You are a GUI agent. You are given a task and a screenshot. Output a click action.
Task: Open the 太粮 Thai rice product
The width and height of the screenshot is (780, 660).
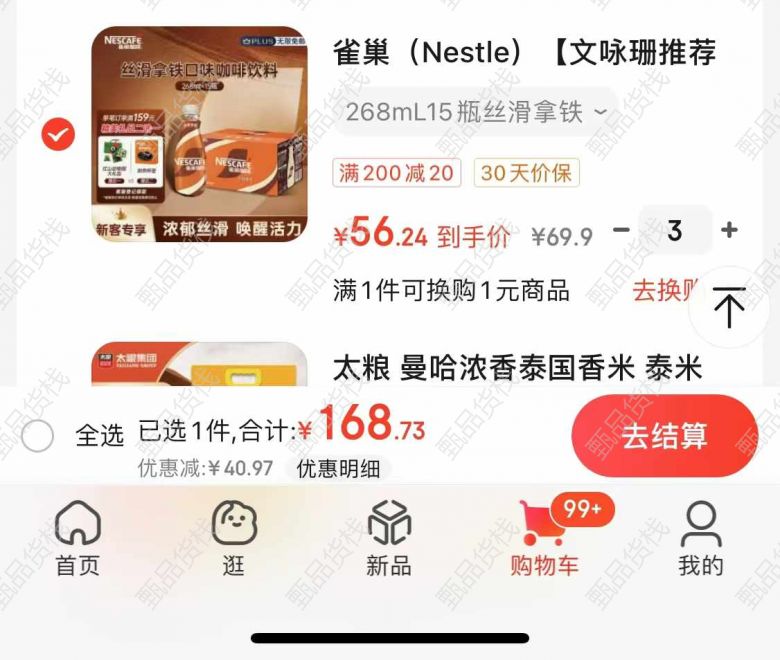click(517, 367)
